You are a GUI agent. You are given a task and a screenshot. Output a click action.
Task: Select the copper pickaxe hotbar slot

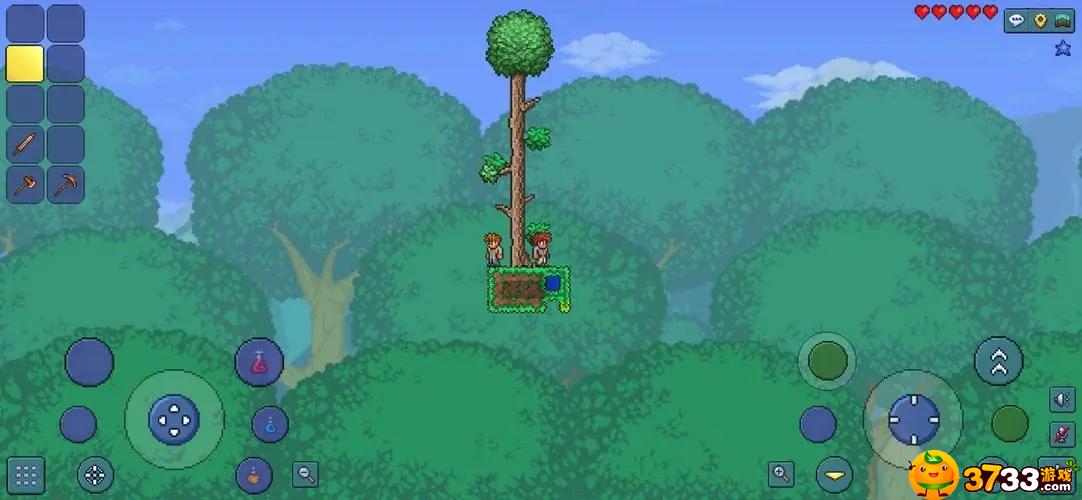pos(65,185)
